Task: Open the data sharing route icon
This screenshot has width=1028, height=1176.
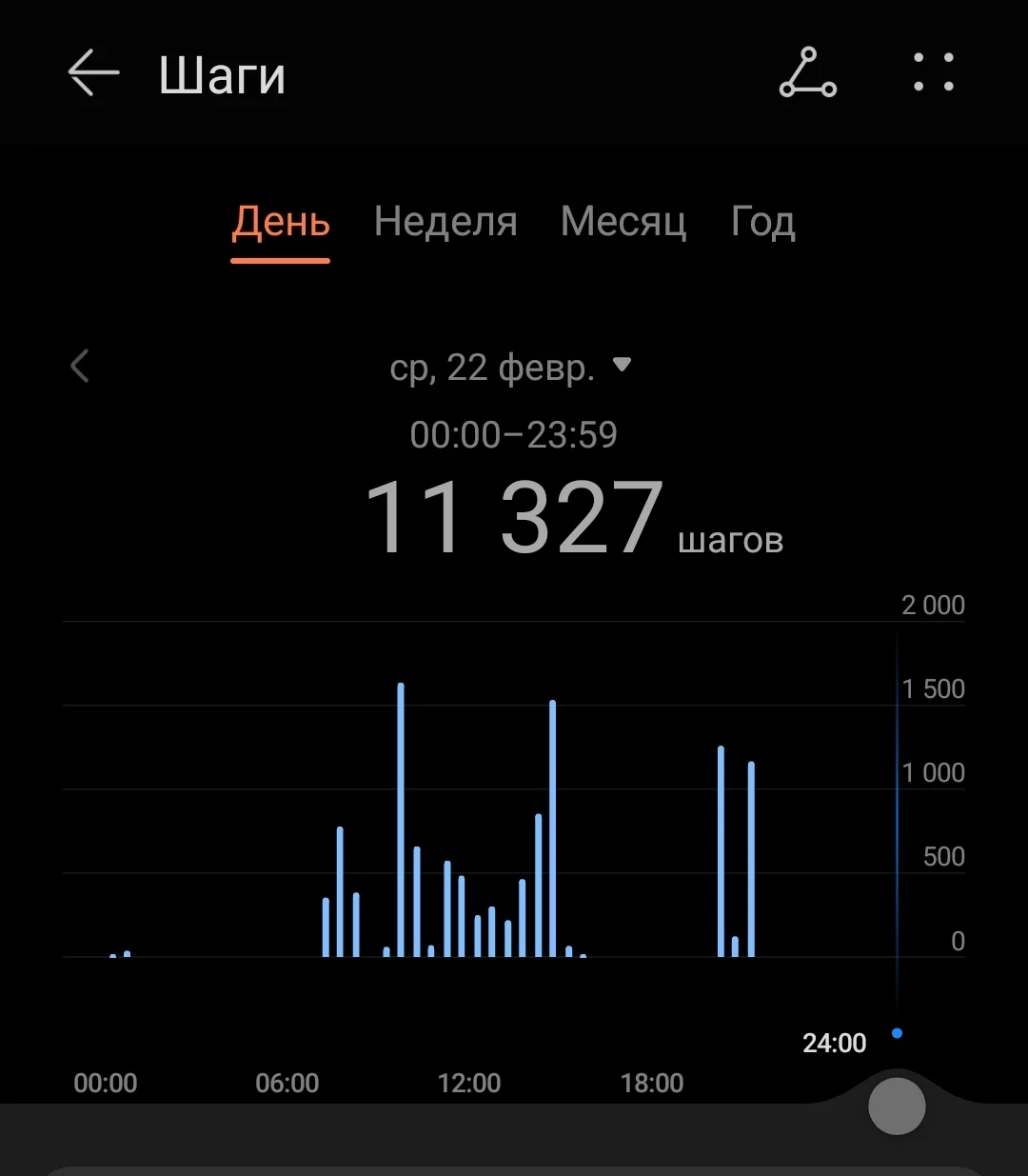Action: (807, 73)
